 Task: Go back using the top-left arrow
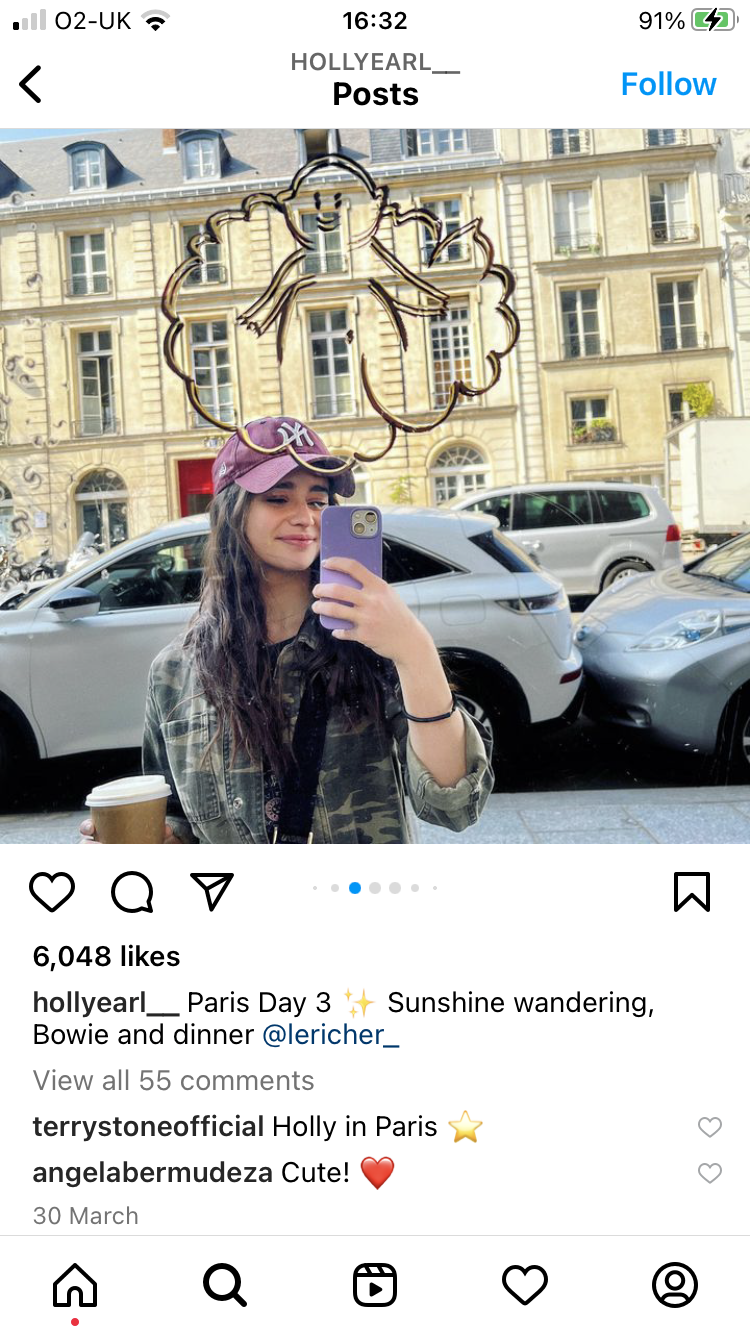tap(31, 84)
